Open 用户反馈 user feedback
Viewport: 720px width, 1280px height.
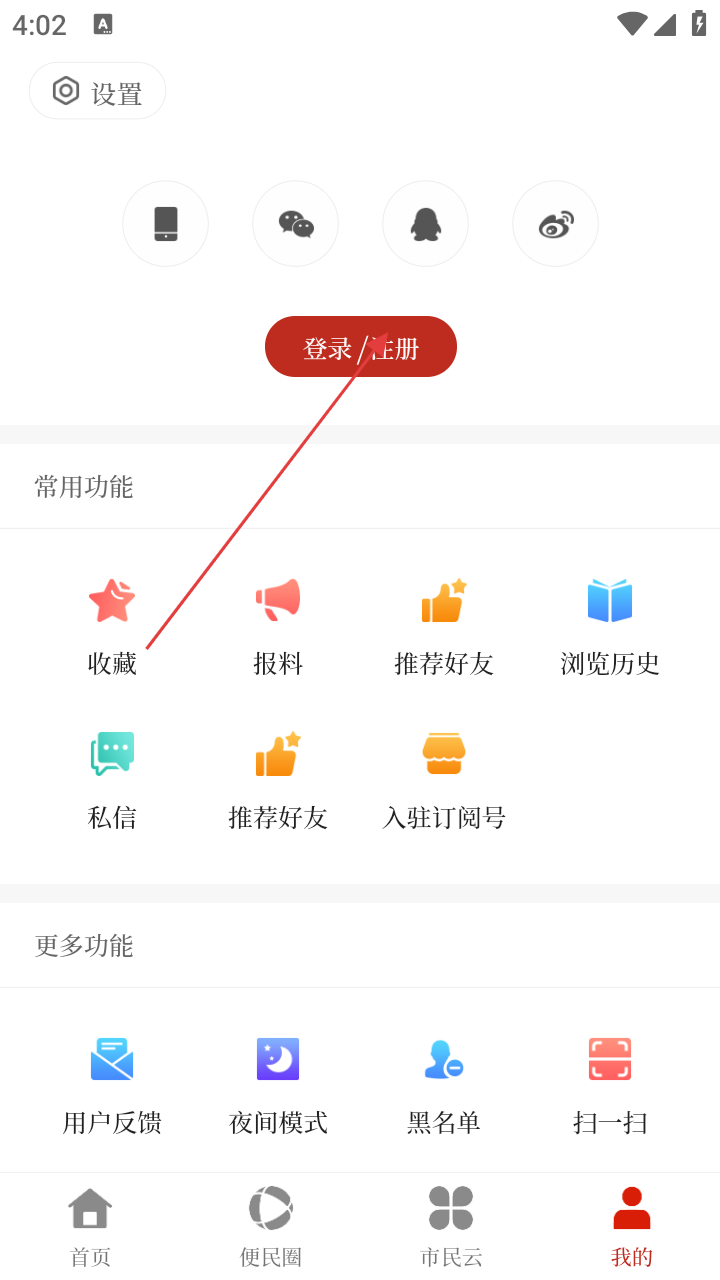(112, 1080)
